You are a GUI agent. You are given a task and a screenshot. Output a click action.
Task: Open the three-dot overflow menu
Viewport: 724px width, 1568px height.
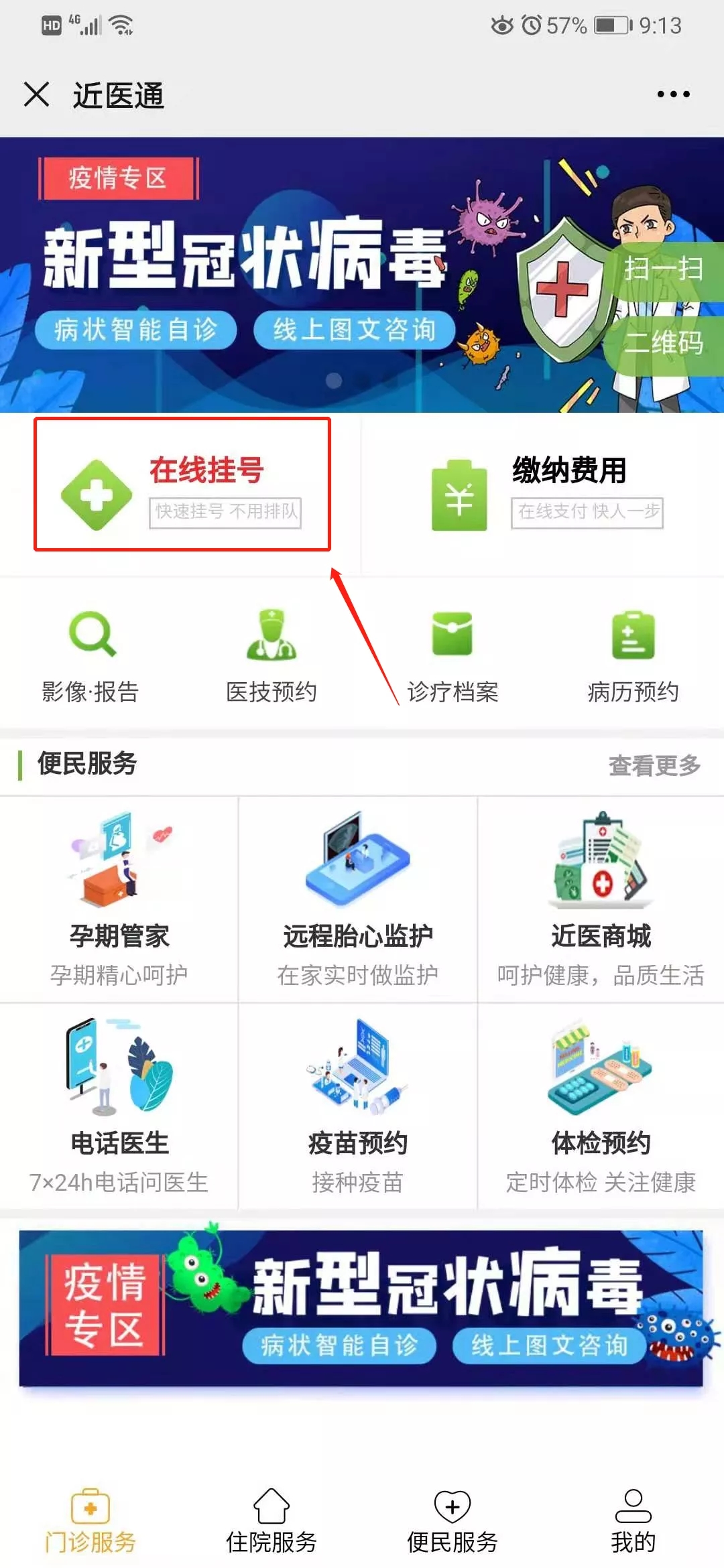[x=673, y=94]
